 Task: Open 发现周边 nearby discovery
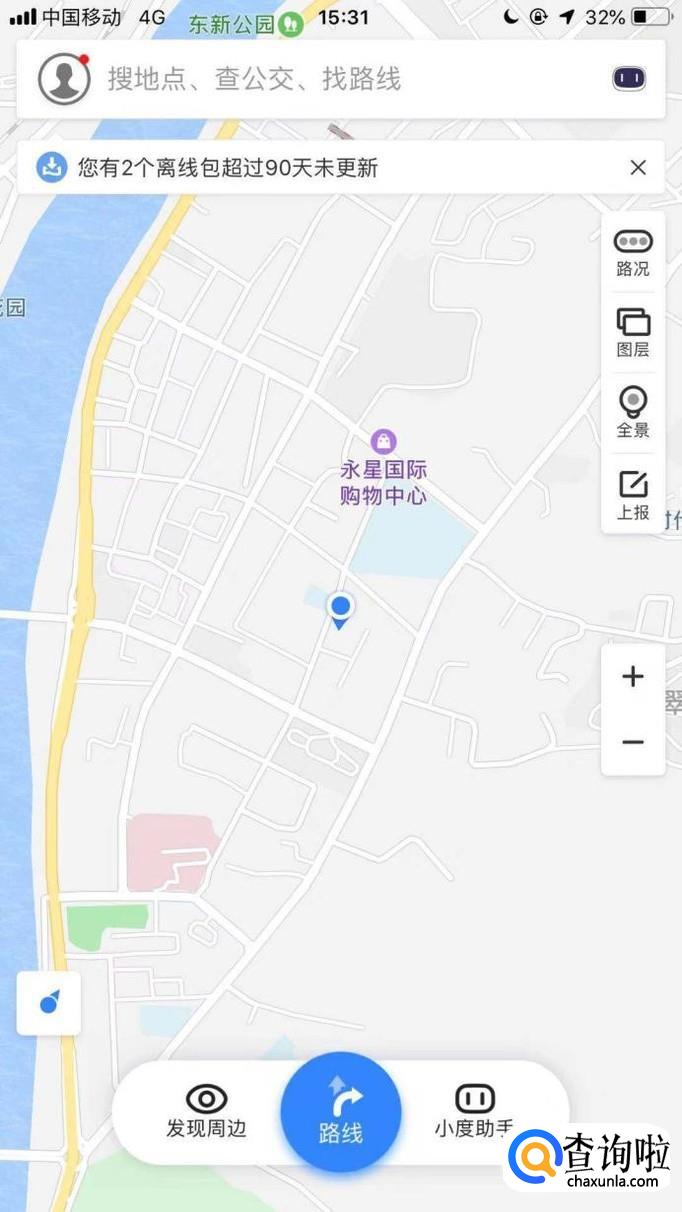click(206, 1112)
